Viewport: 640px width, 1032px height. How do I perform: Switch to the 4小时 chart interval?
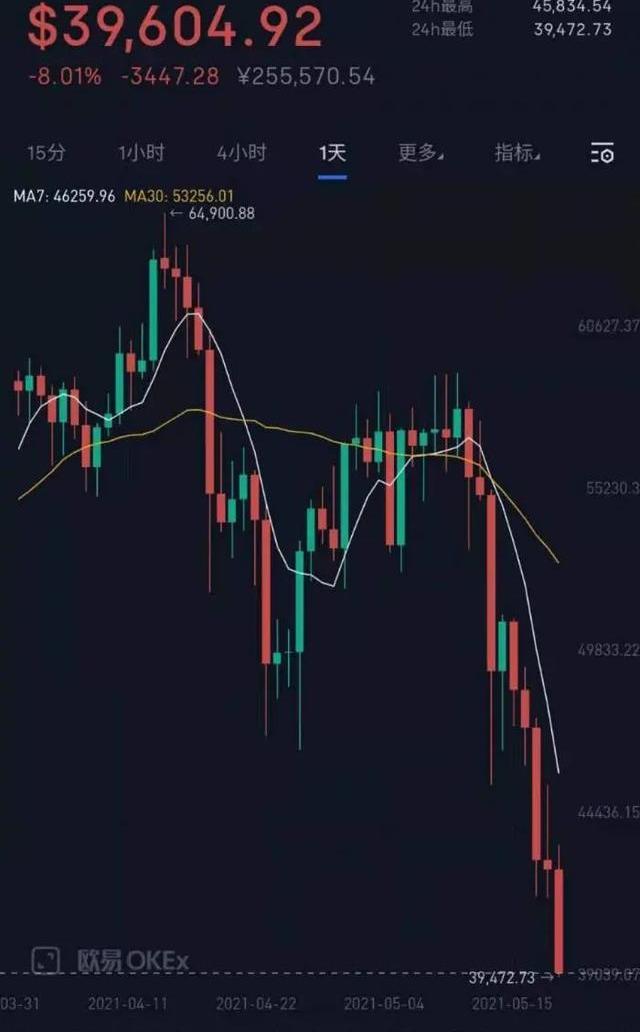click(x=241, y=153)
